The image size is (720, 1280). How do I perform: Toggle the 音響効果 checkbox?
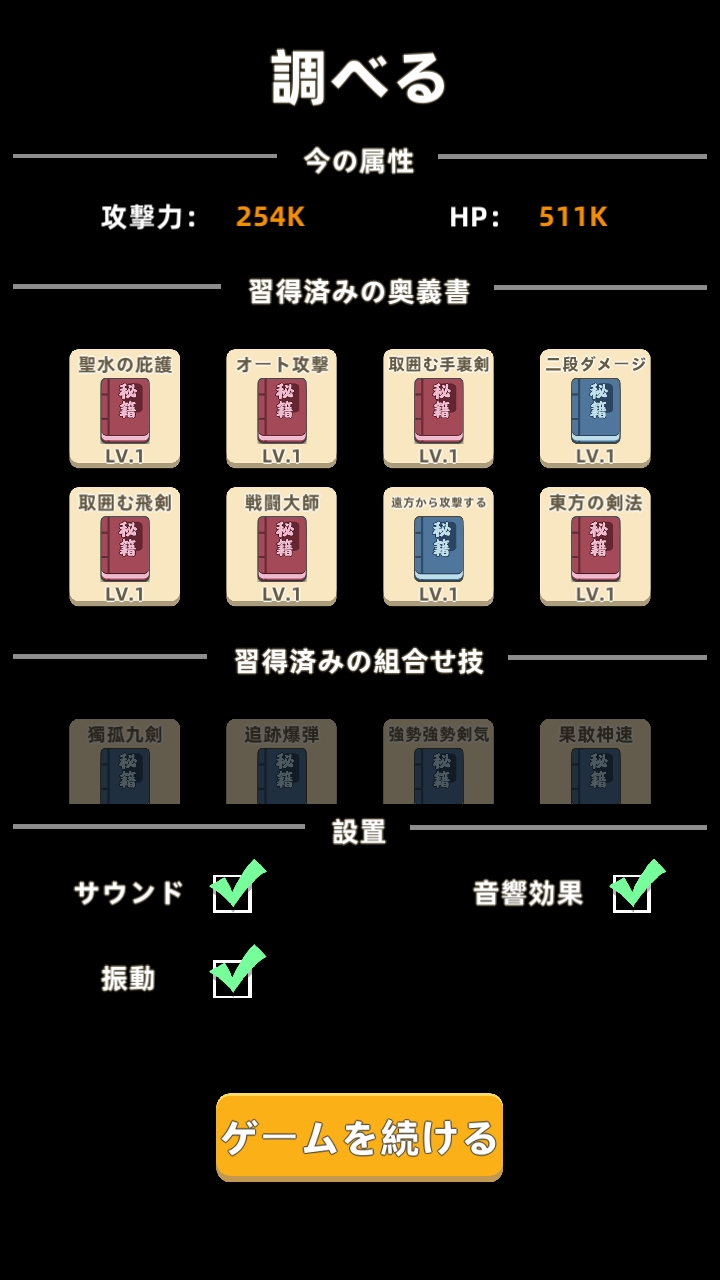631,891
